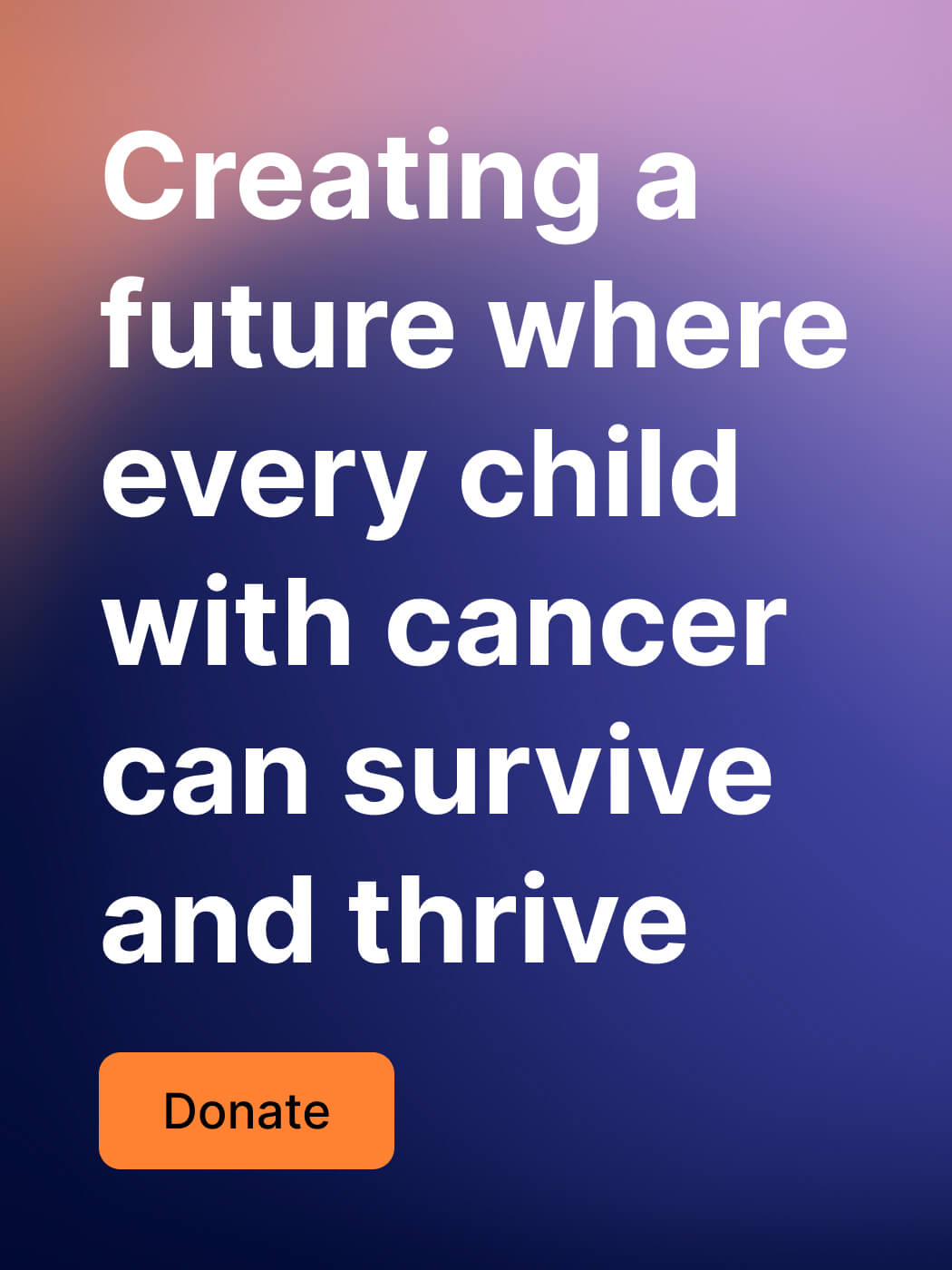Tap the orange Donate button
The height and width of the screenshot is (1270, 952).
[x=246, y=1110]
